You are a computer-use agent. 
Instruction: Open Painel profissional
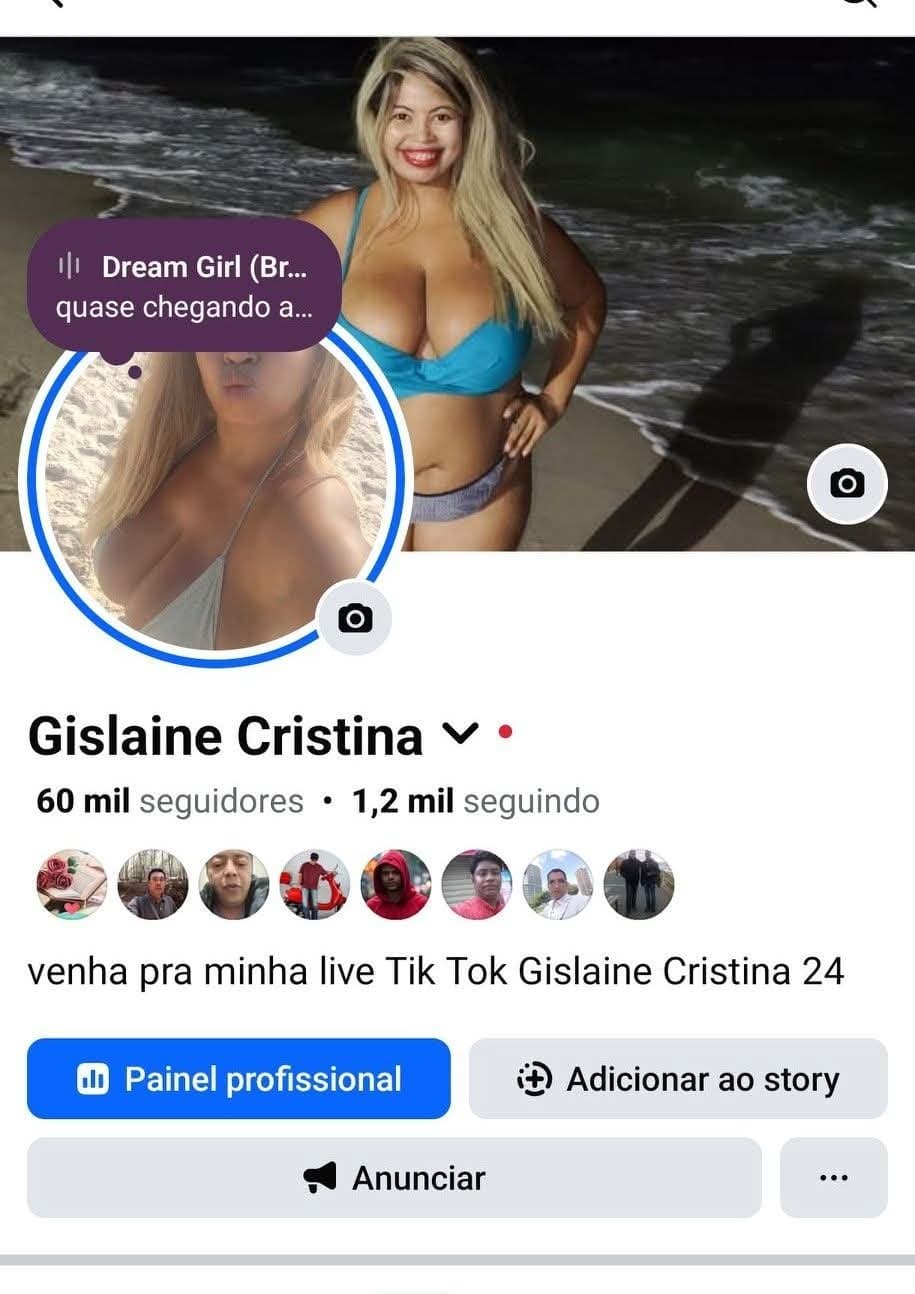238,1079
